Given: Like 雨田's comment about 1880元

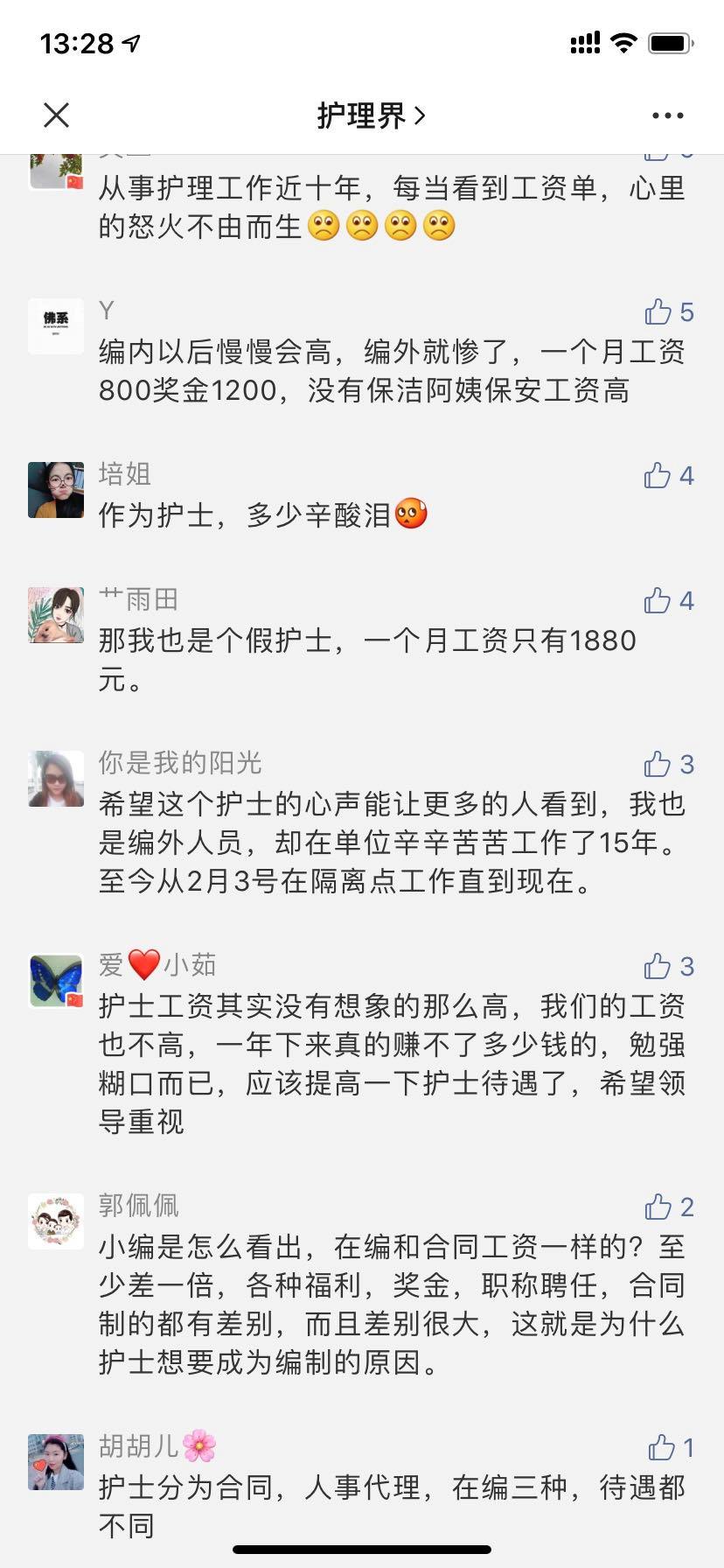Looking at the screenshot, I should 669,600.
